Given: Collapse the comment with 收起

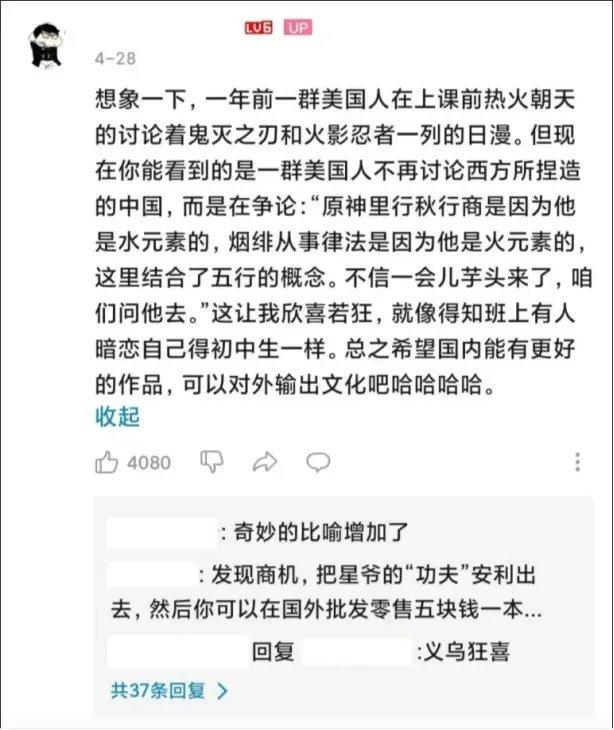Looking at the screenshot, I should coord(117,417).
